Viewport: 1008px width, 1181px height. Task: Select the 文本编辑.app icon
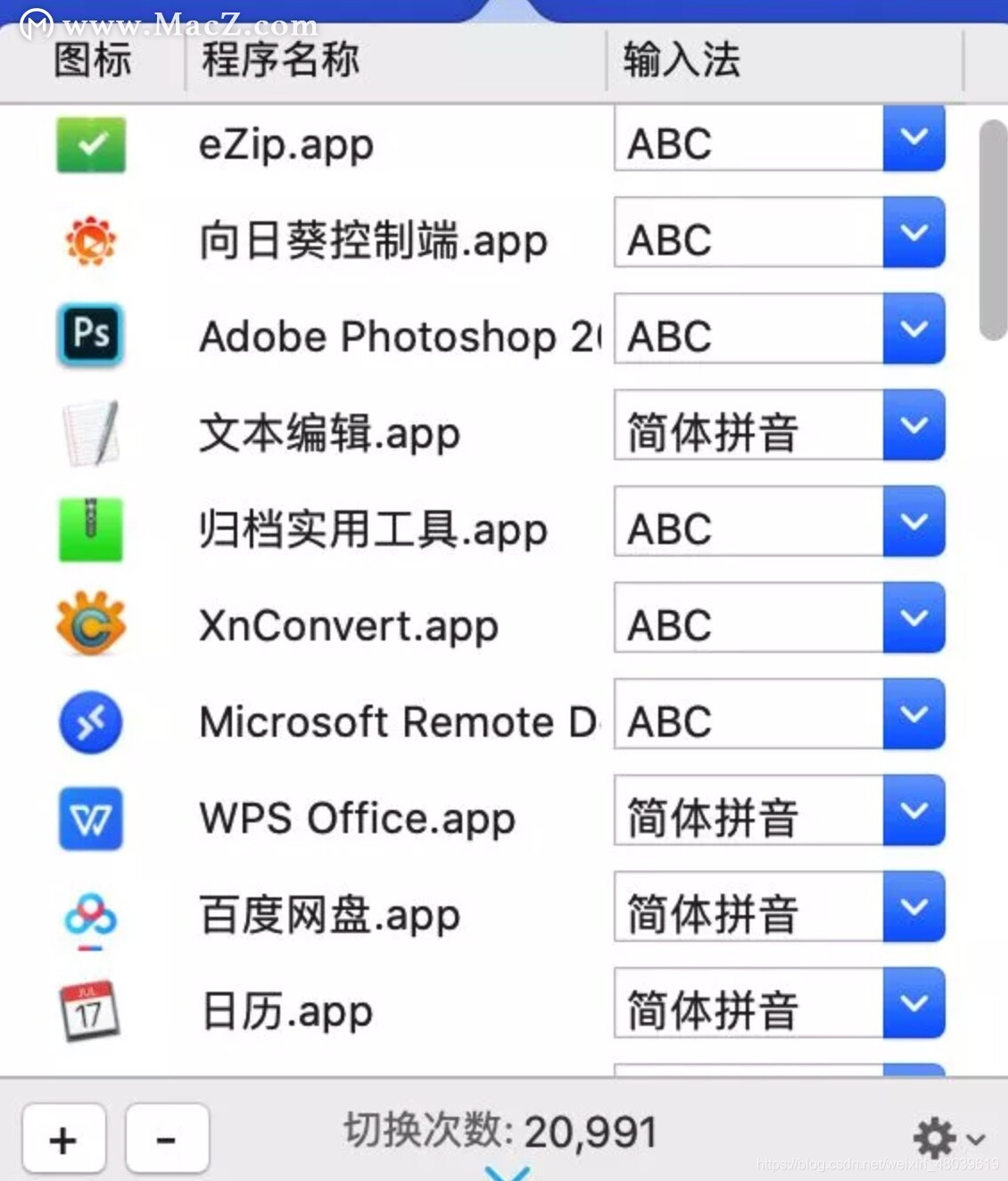(x=89, y=434)
